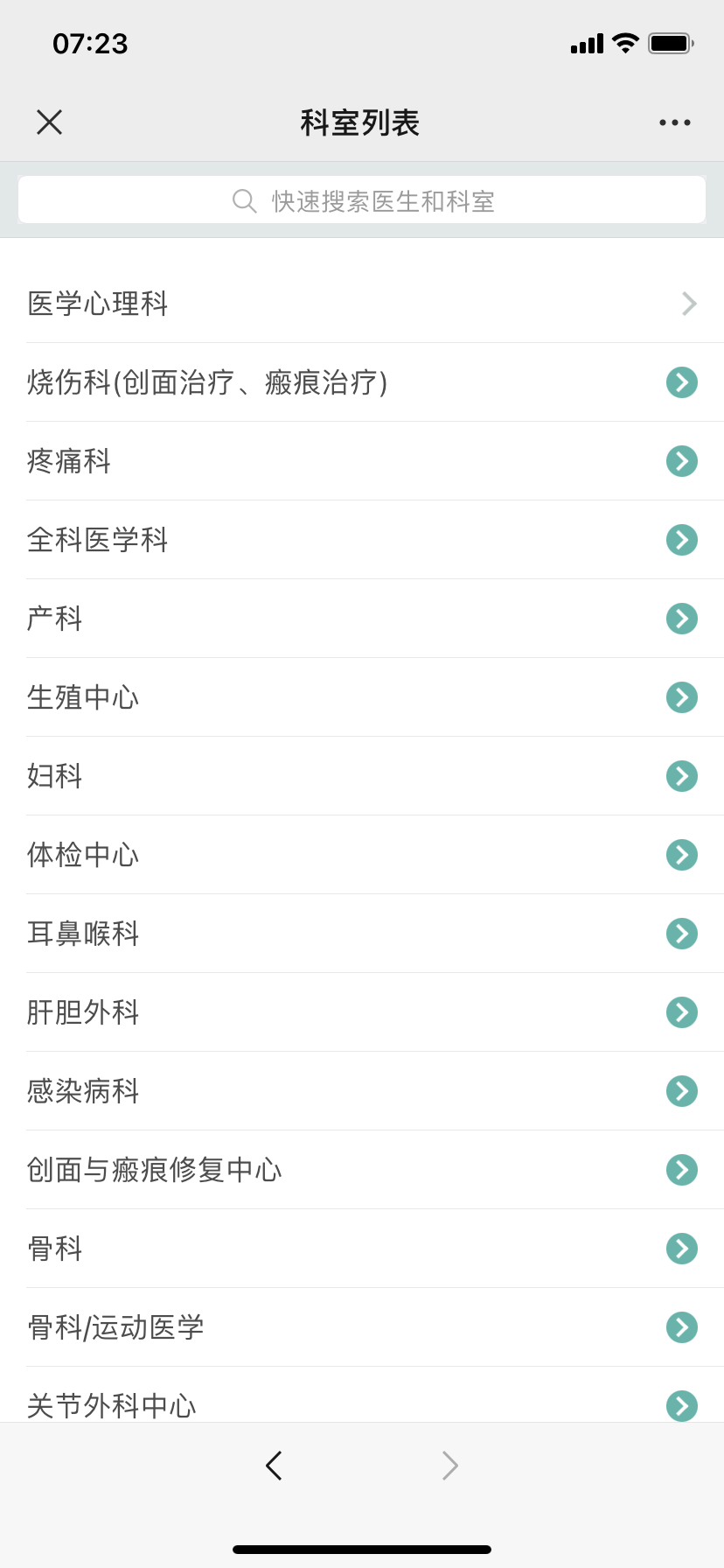Choose 全科医学科 from the list
The image size is (724, 1568).
pyautogui.click(x=362, y=540)
